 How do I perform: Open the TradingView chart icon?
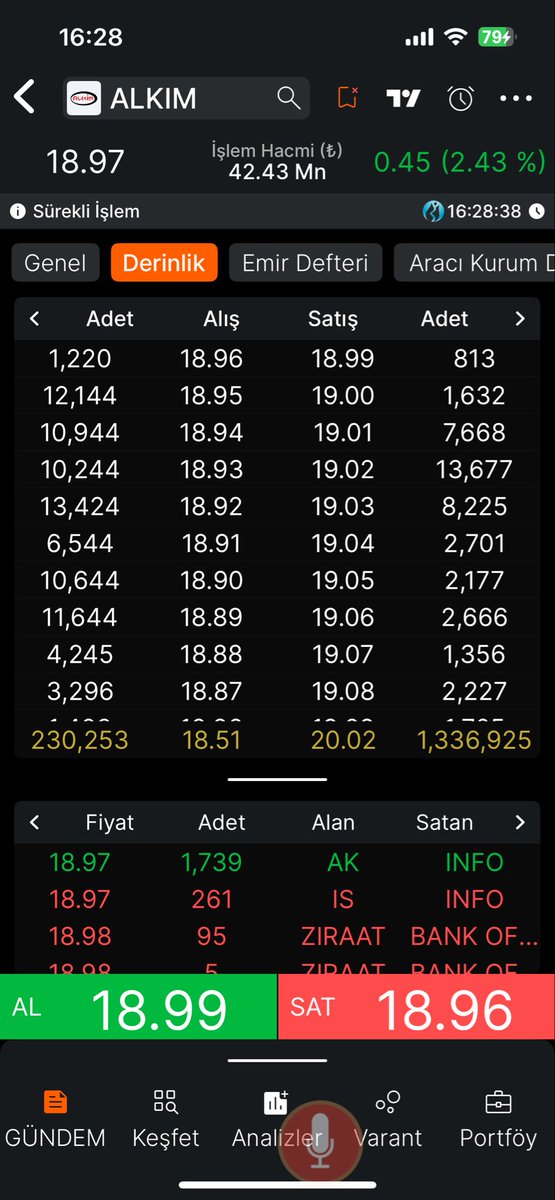(404, 98)
